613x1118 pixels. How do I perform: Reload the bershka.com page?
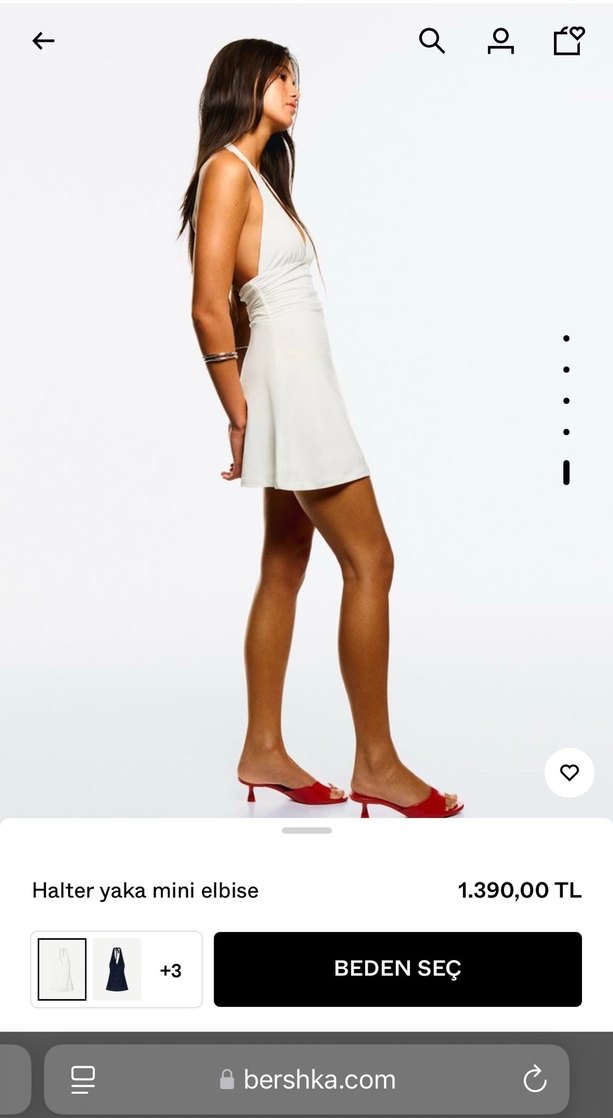tap(535, 1079)
